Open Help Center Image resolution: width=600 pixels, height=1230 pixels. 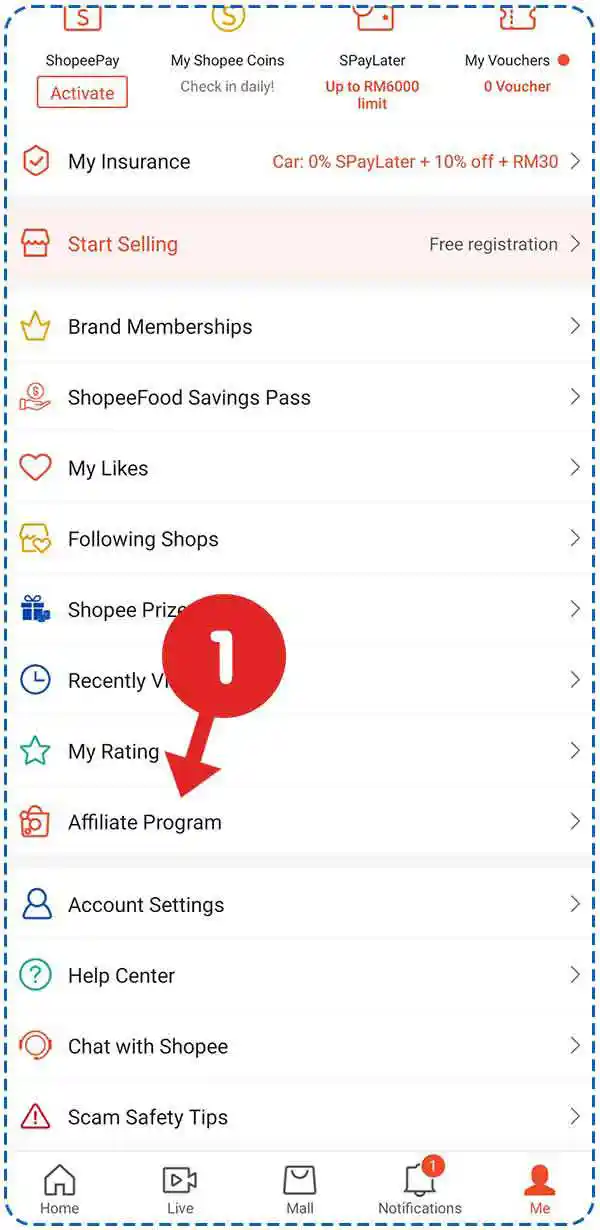(300, 976)
